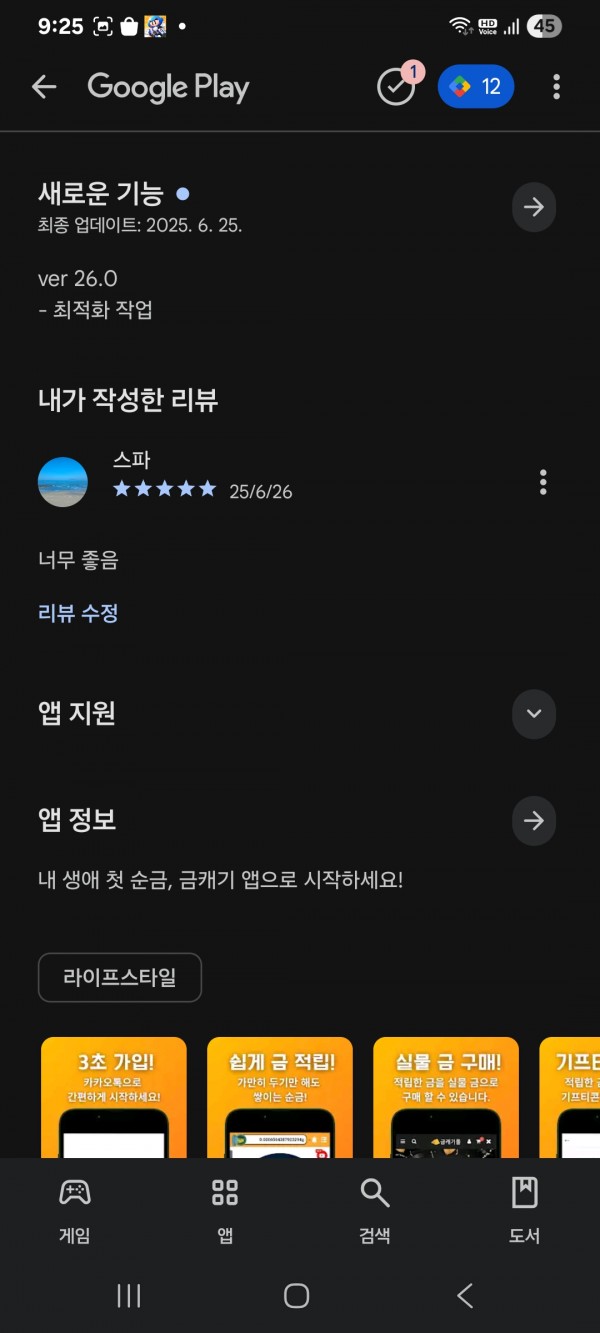The width and height of the screenshot is (600, 1333).
Task: Open 새로운 기능 details arrow
Action: [533, 207]
